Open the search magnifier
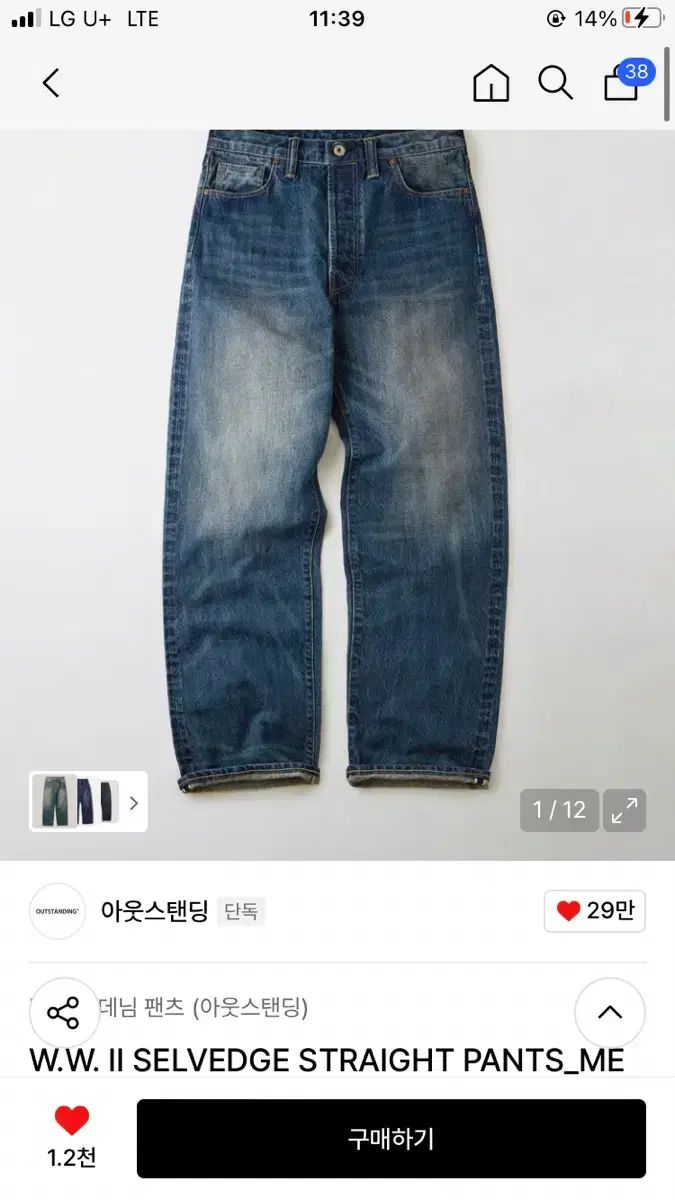675x1200 pixels. pos(555,83)
